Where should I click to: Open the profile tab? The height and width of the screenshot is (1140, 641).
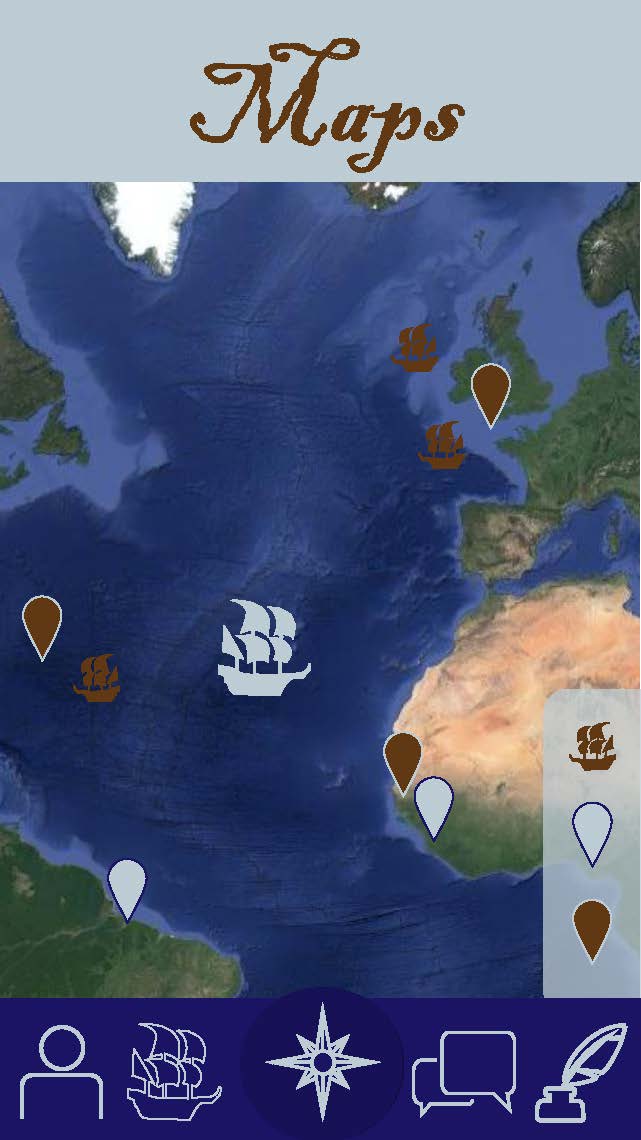click(61, 1071)
